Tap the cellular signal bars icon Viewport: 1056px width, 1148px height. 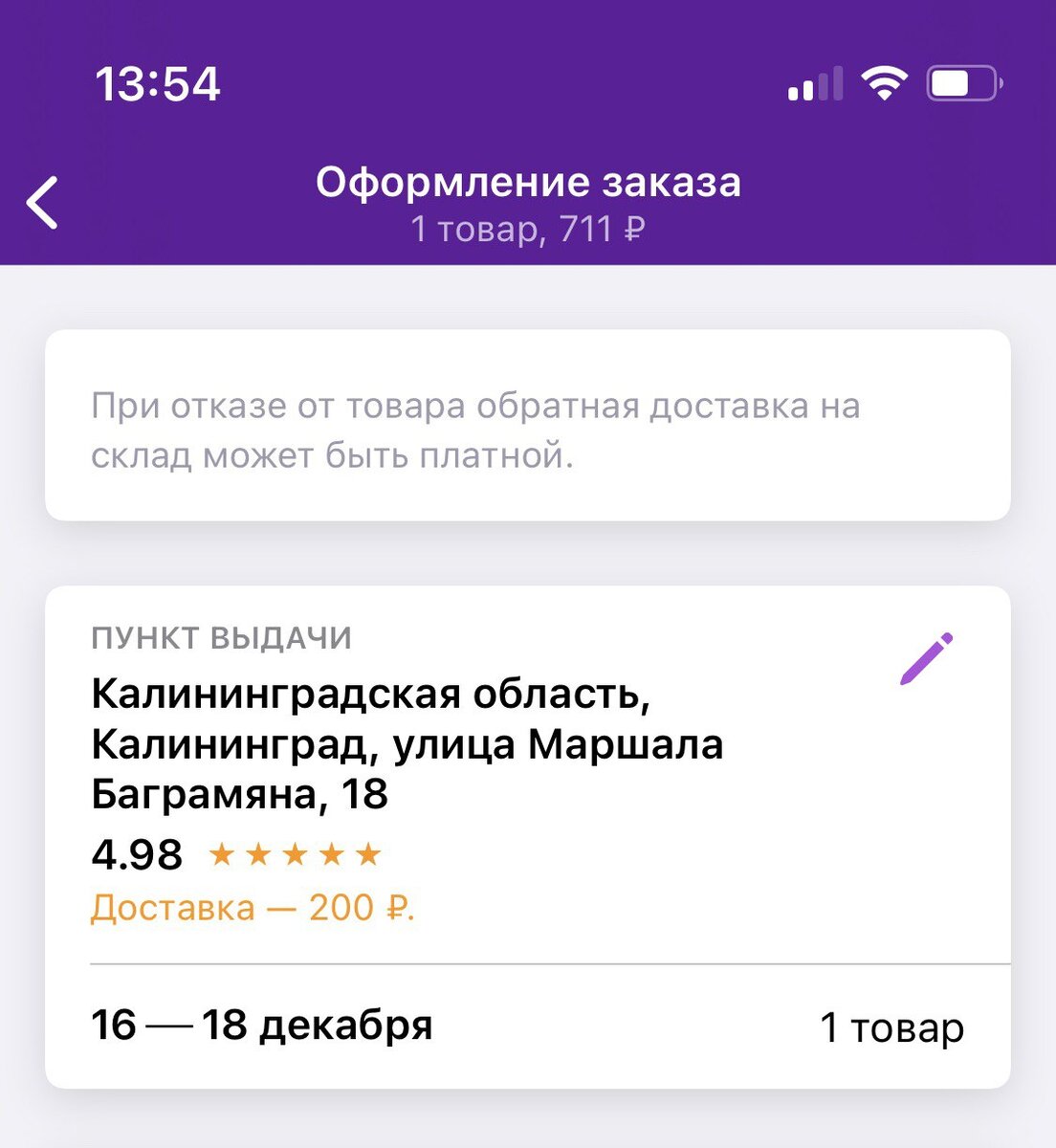(x=814, y=83)
